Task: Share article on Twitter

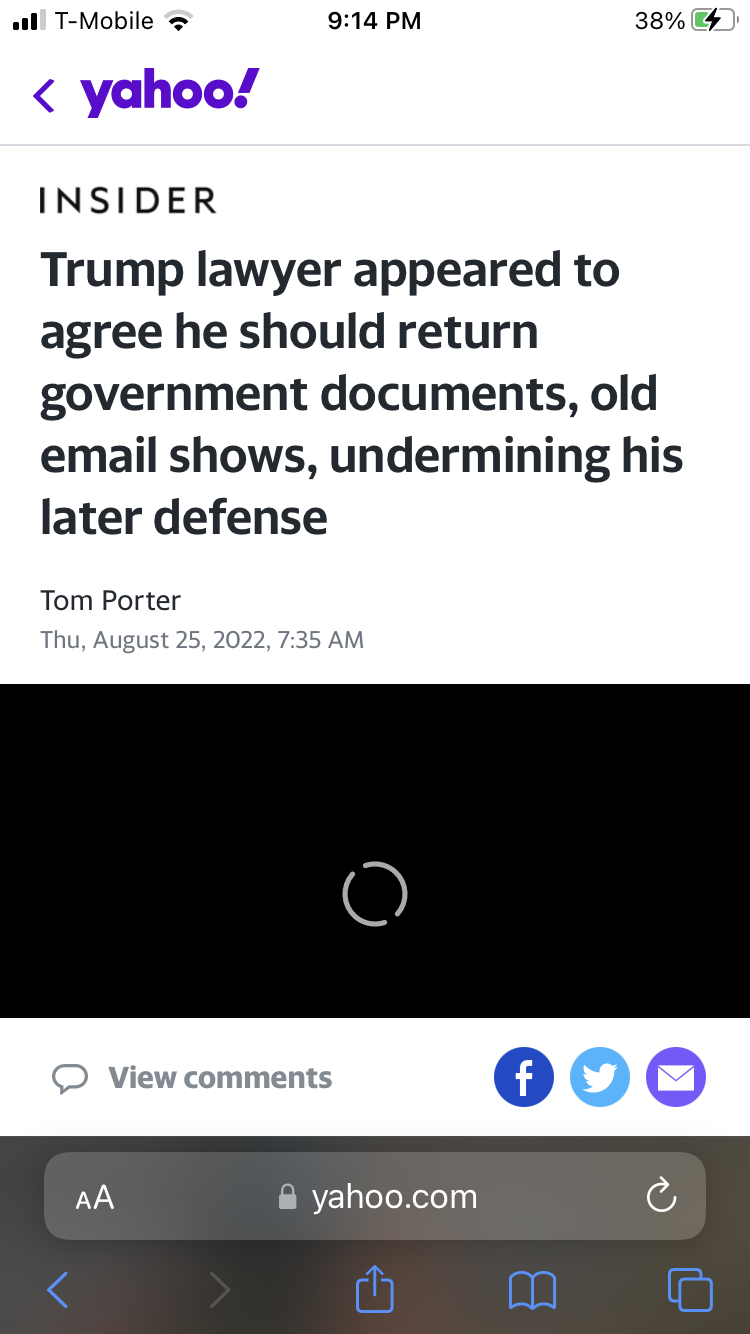Action: click(x=600, y=1078)
